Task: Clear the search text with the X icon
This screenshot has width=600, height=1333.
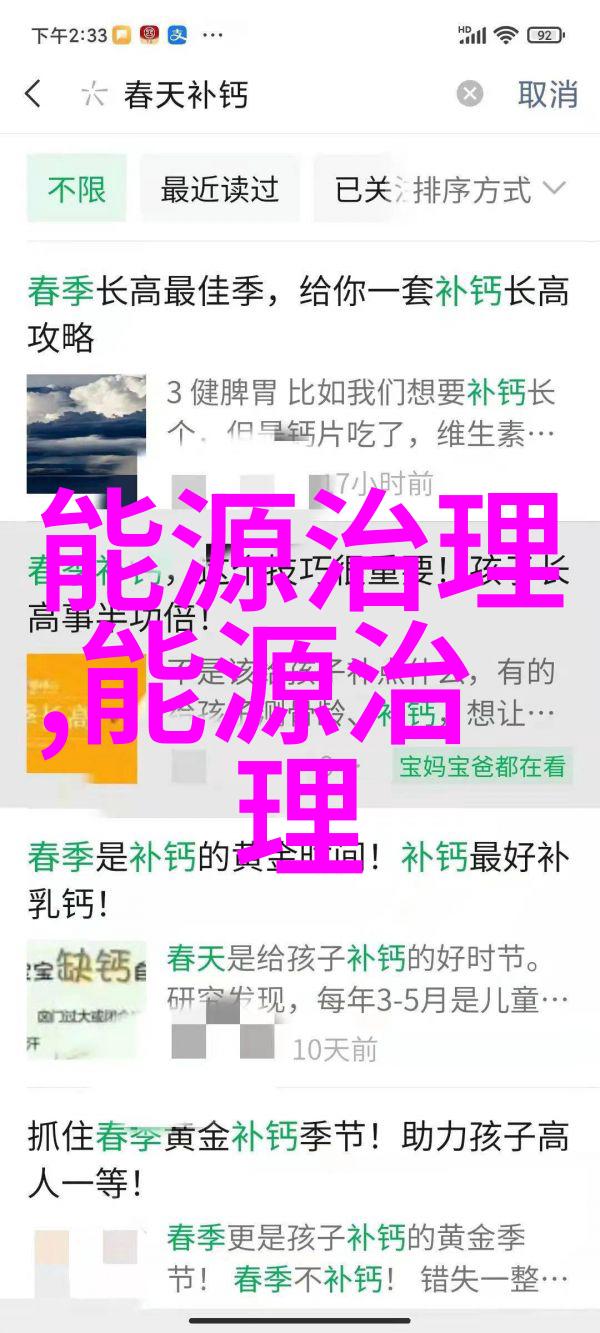Action: click(470, 95)
